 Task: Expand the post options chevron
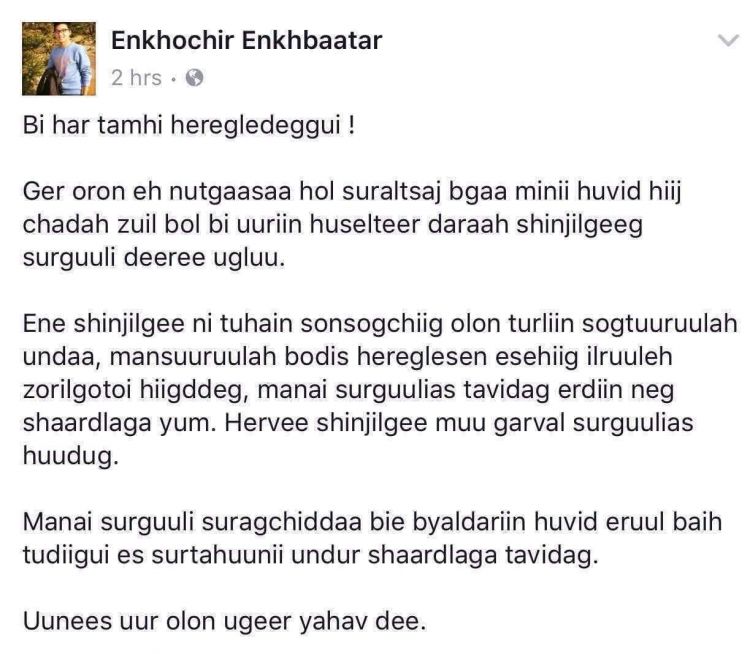coord(728,41)
